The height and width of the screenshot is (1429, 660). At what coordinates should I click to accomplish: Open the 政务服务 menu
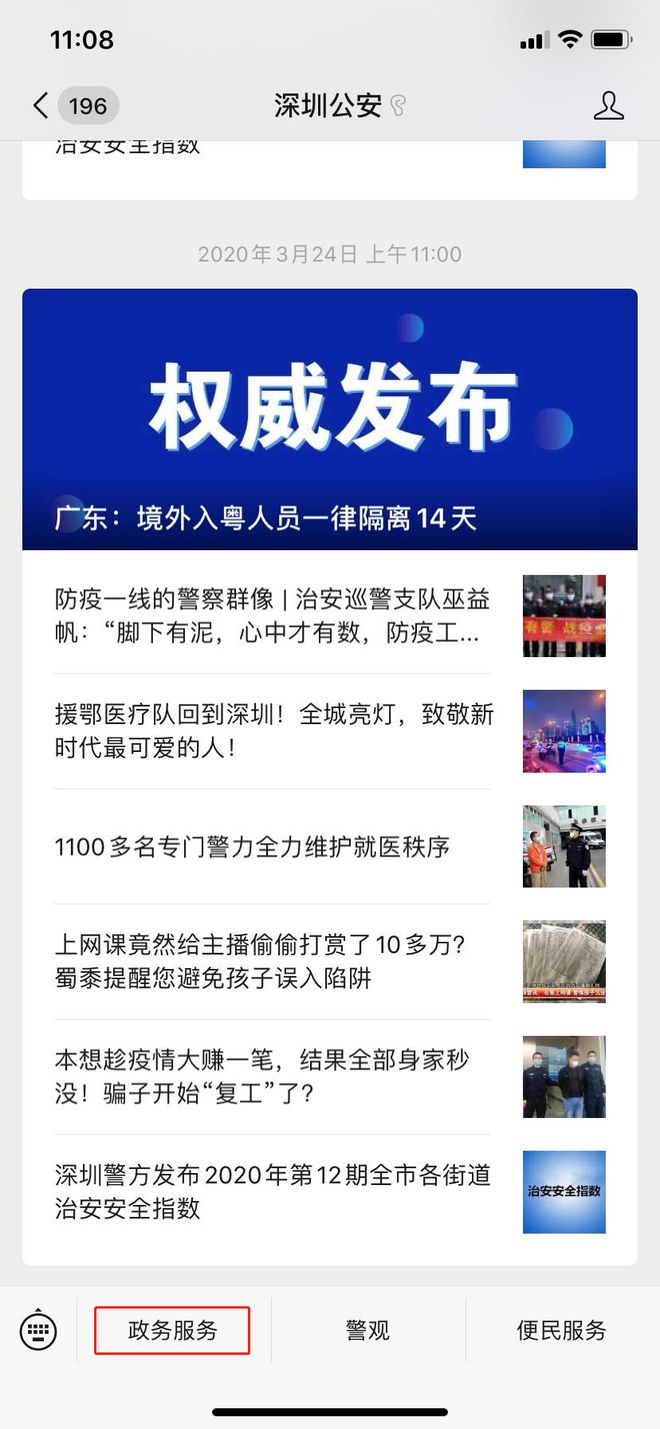coord(172,1330)
